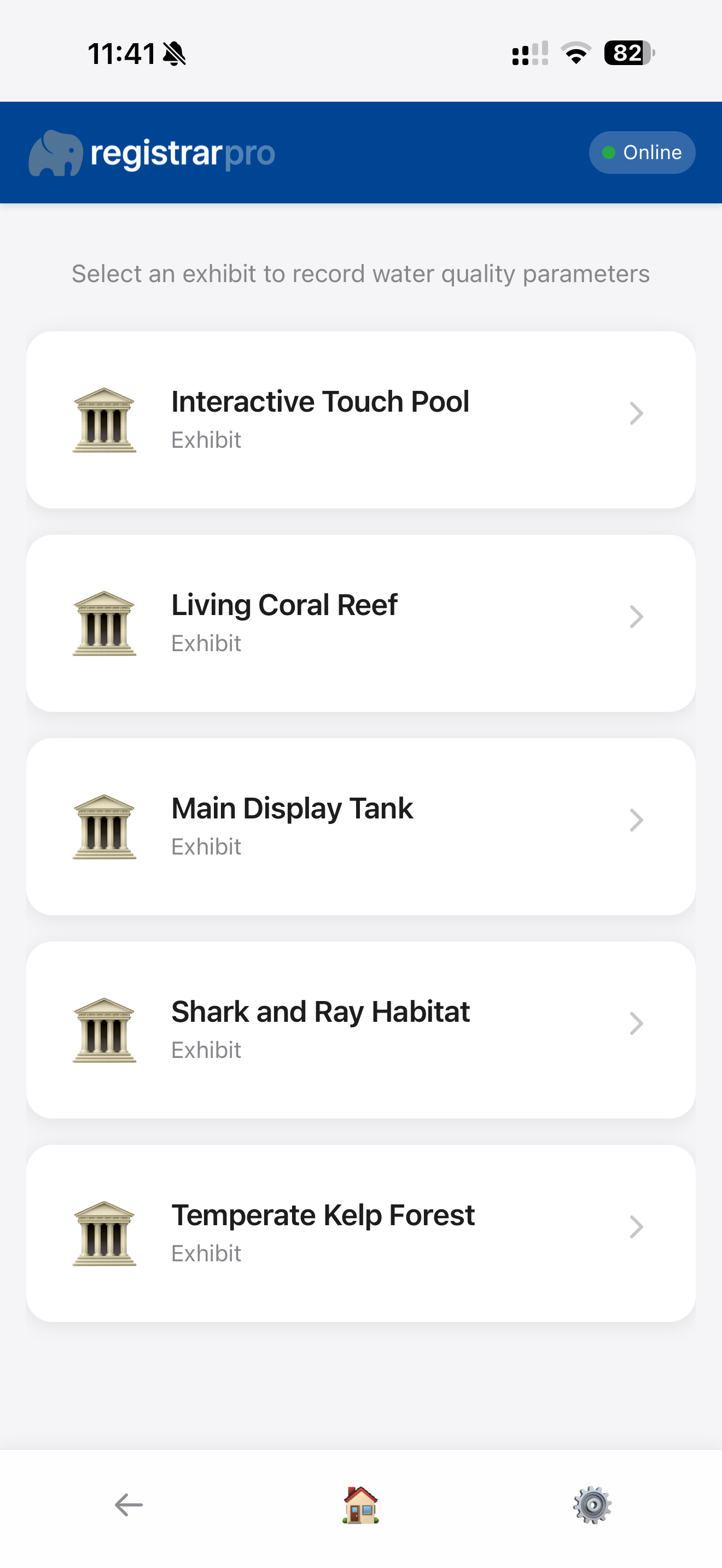Click the green dot inside the Online badge

(x=608, y=153)
